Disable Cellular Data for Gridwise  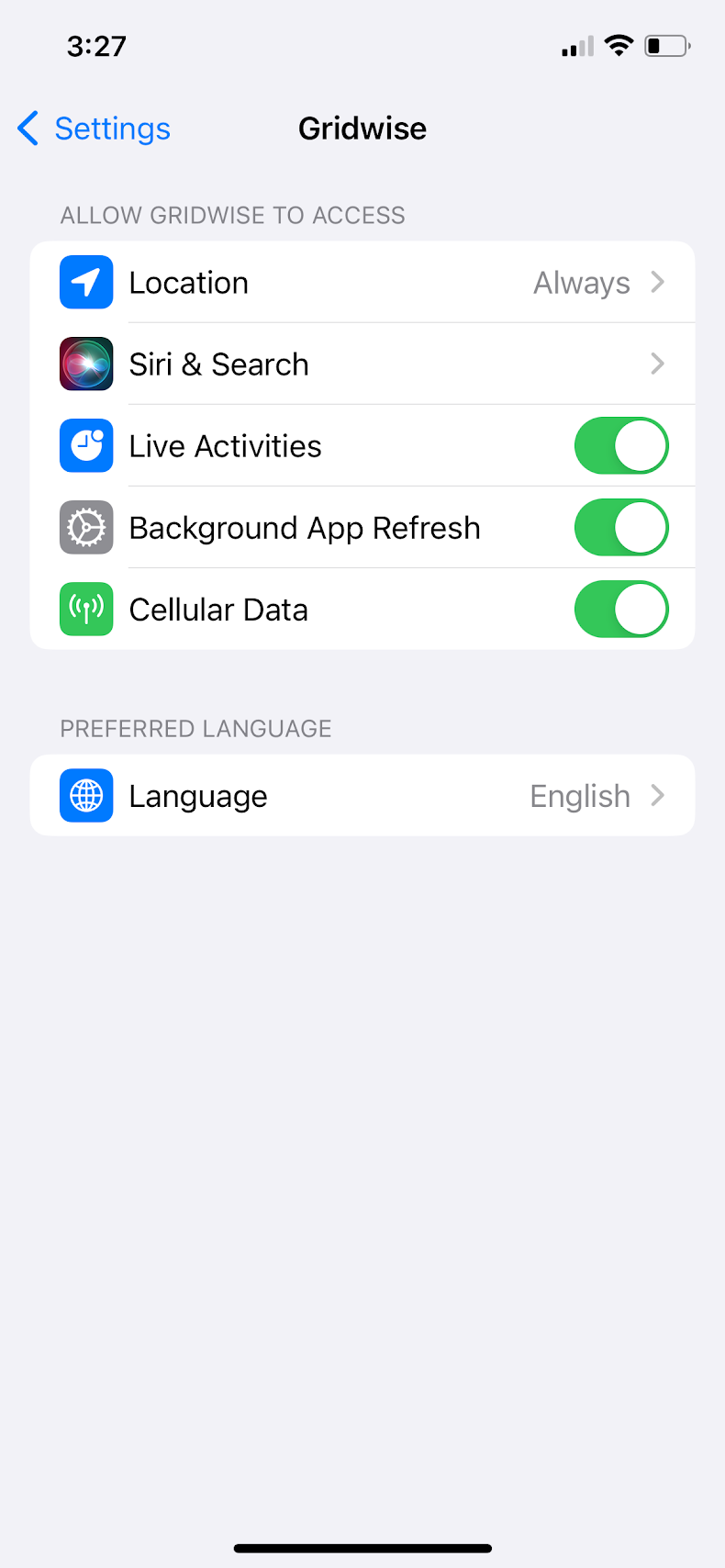[x=622, y=609]
